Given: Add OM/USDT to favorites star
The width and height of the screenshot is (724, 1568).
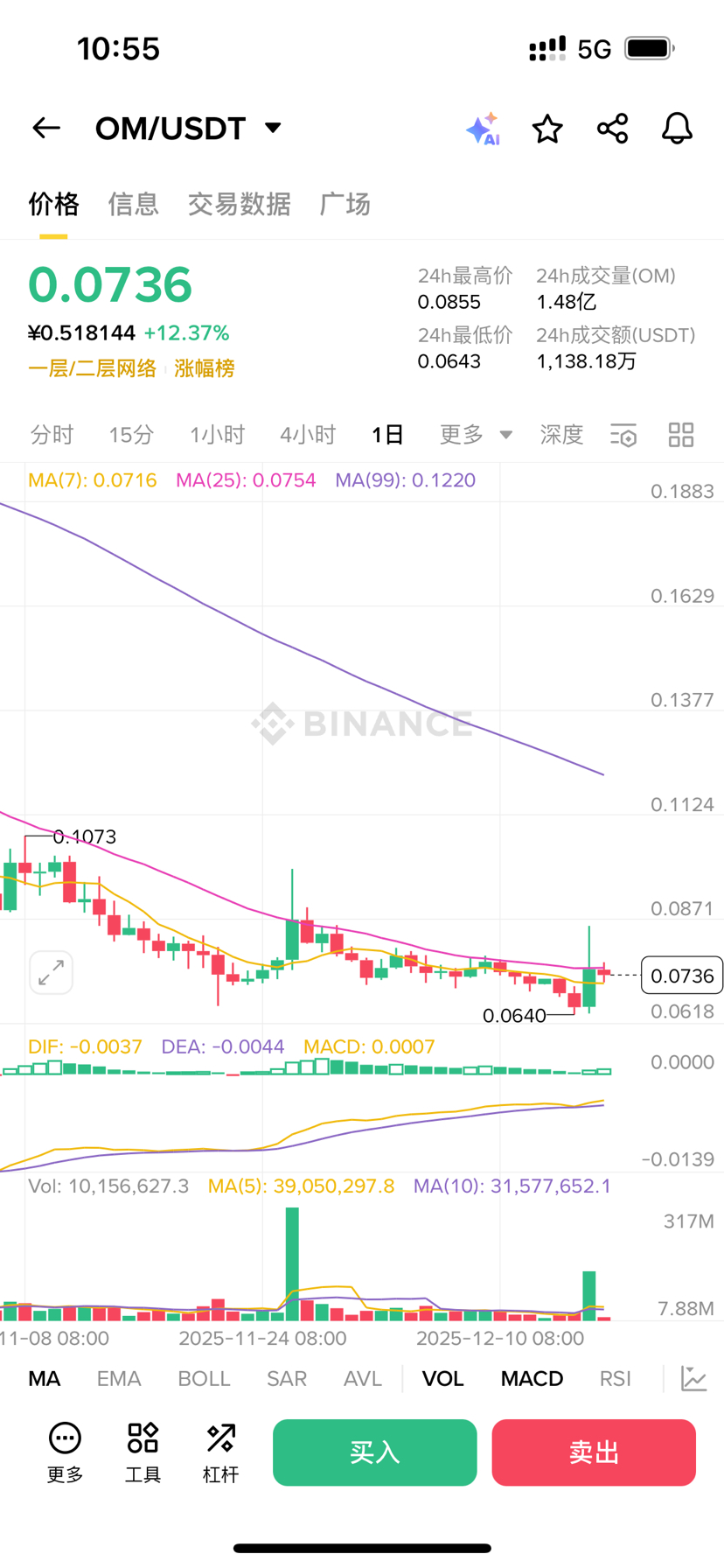Looking at the screenshot, I should (547, 129).
